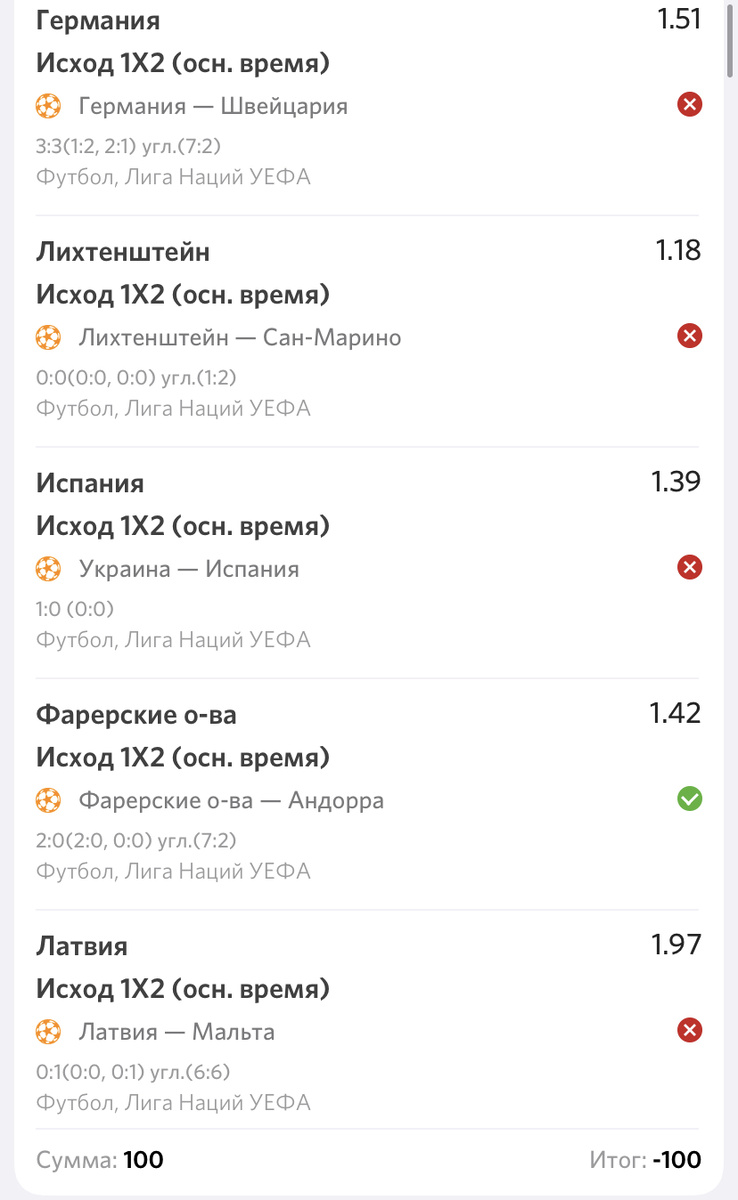This screenshot has height=1200, width=738.
Task: Click the red lost-bet icon on the Латвия bet
Action: (689, 1032)
